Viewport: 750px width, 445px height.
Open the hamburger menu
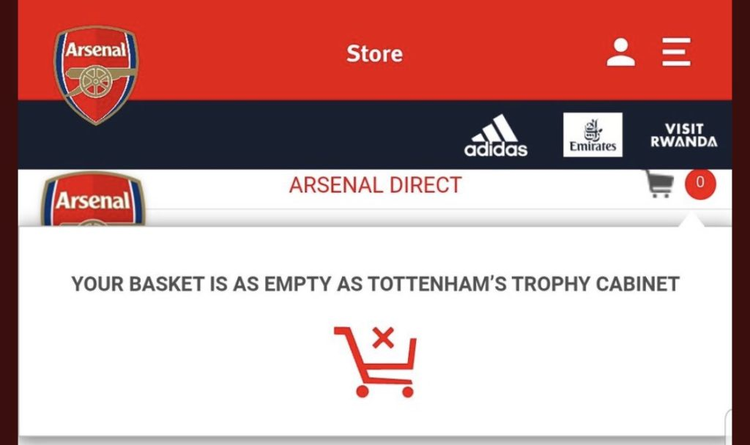676,52
